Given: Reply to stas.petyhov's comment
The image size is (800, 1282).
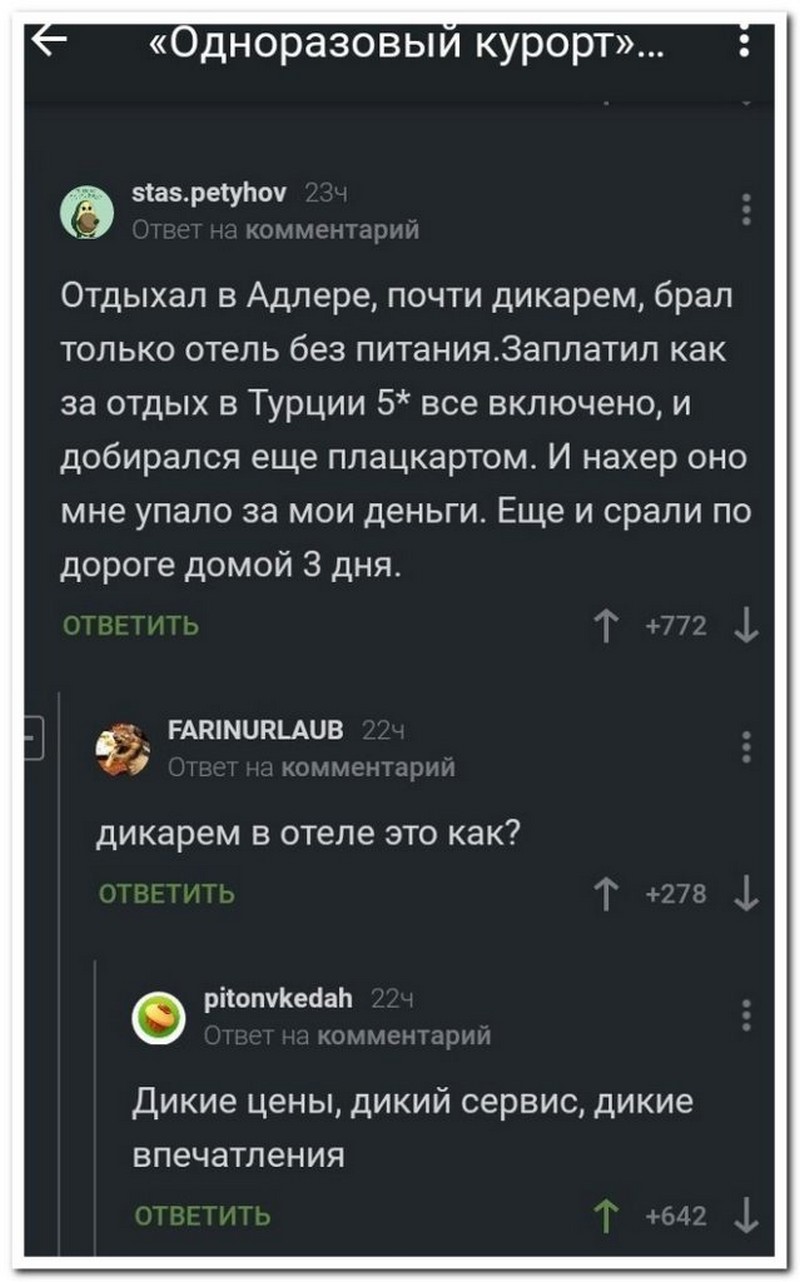Looking at the screenshot, I should (x=131, y=627).
